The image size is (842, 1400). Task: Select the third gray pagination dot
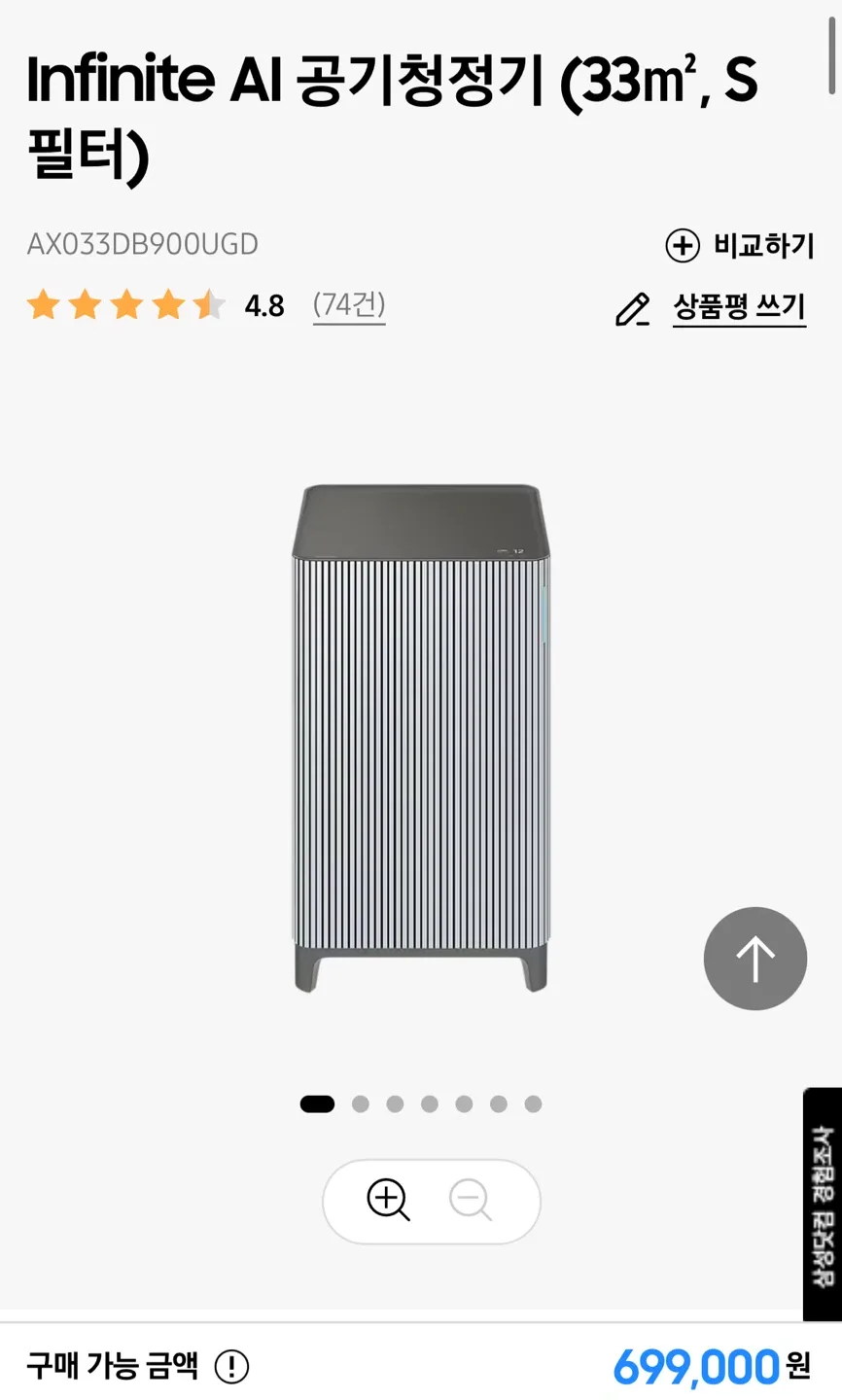click(x=395, y=1104)
